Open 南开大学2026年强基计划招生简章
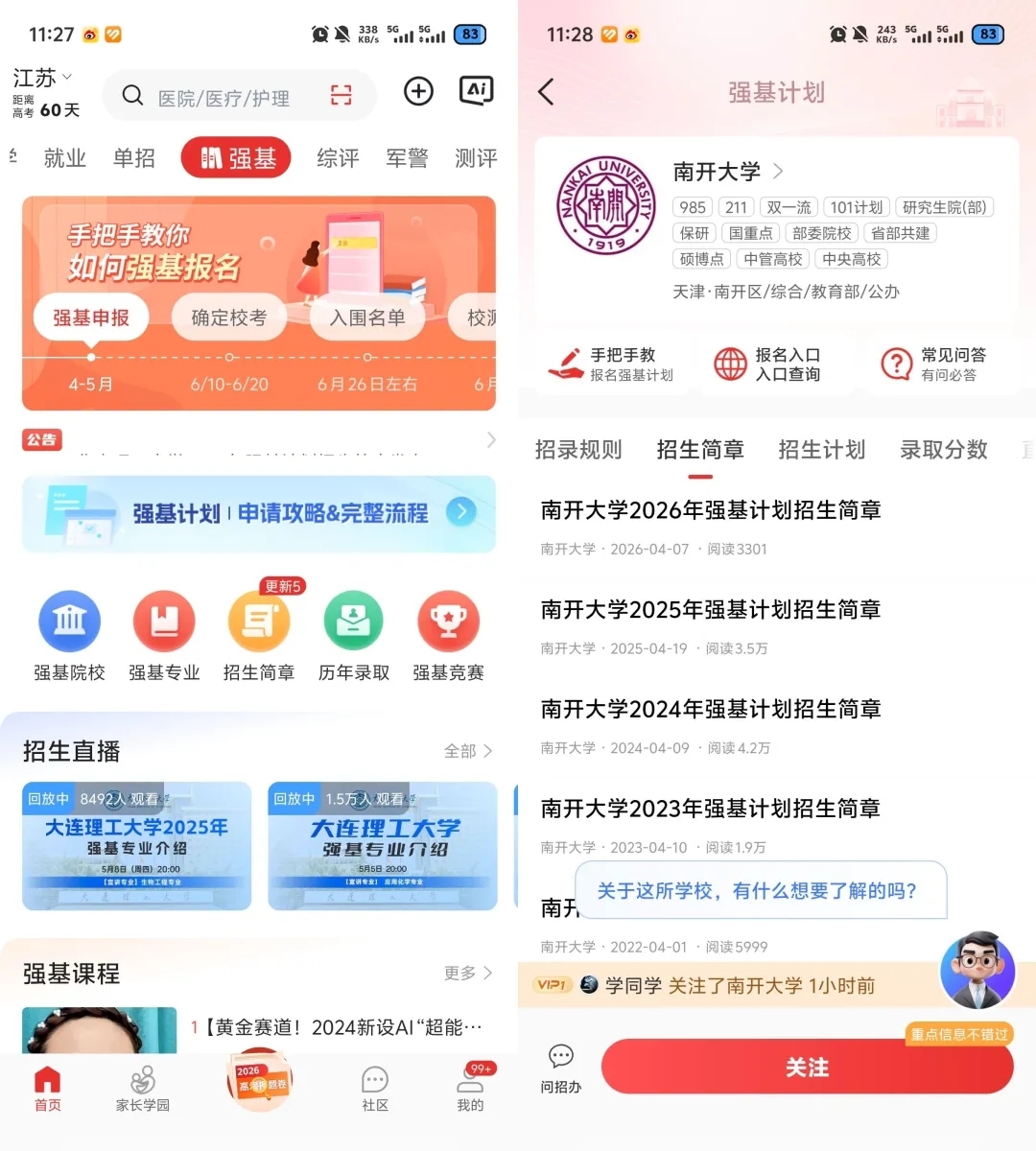Image resolution: width=1036 pixels, height=1151 pixels. (711, 510)
